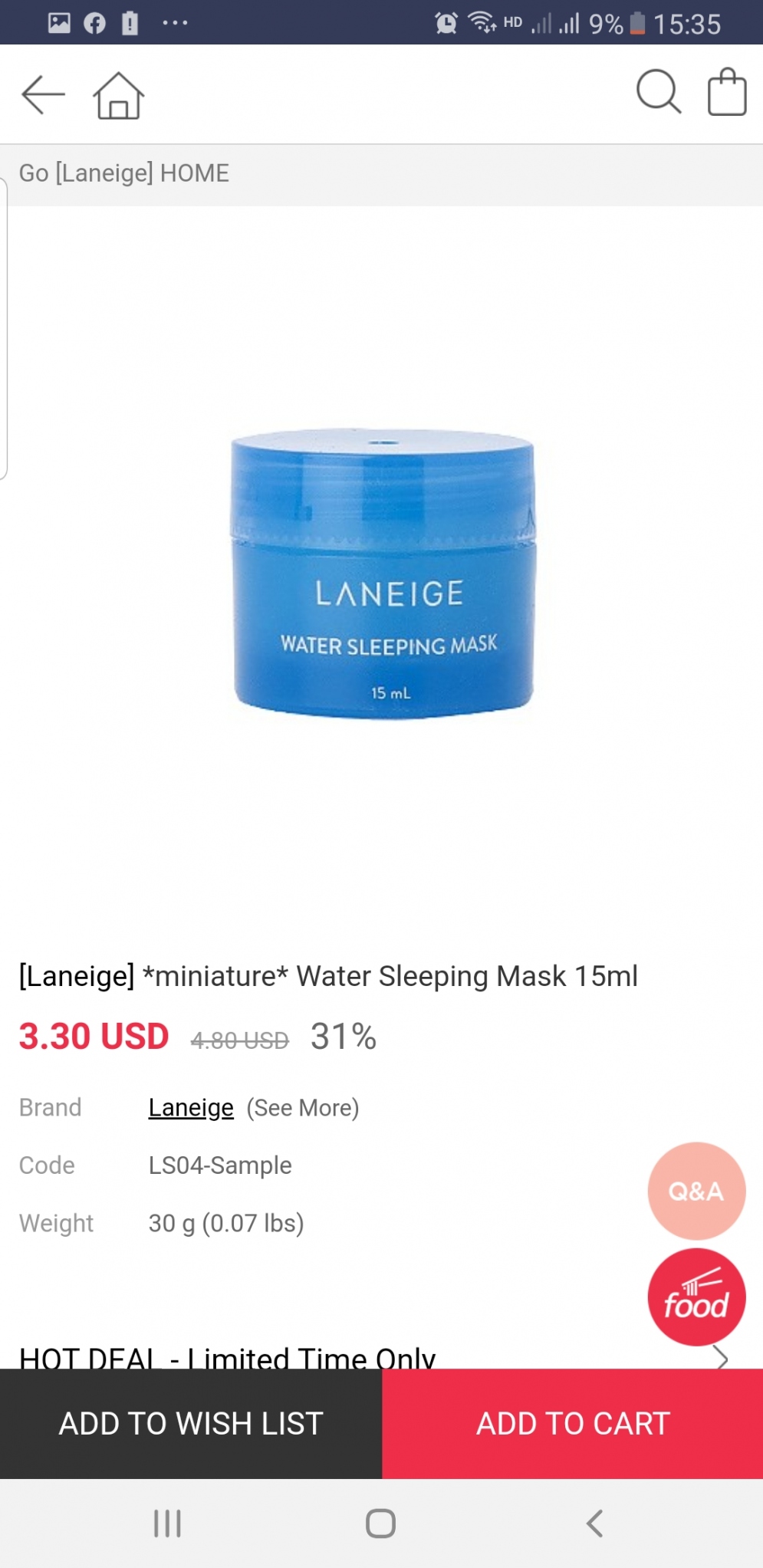Expand the HOT DEAL section chevron
The height and width of the screenshot is (1568, 763).
(721, 1356)
